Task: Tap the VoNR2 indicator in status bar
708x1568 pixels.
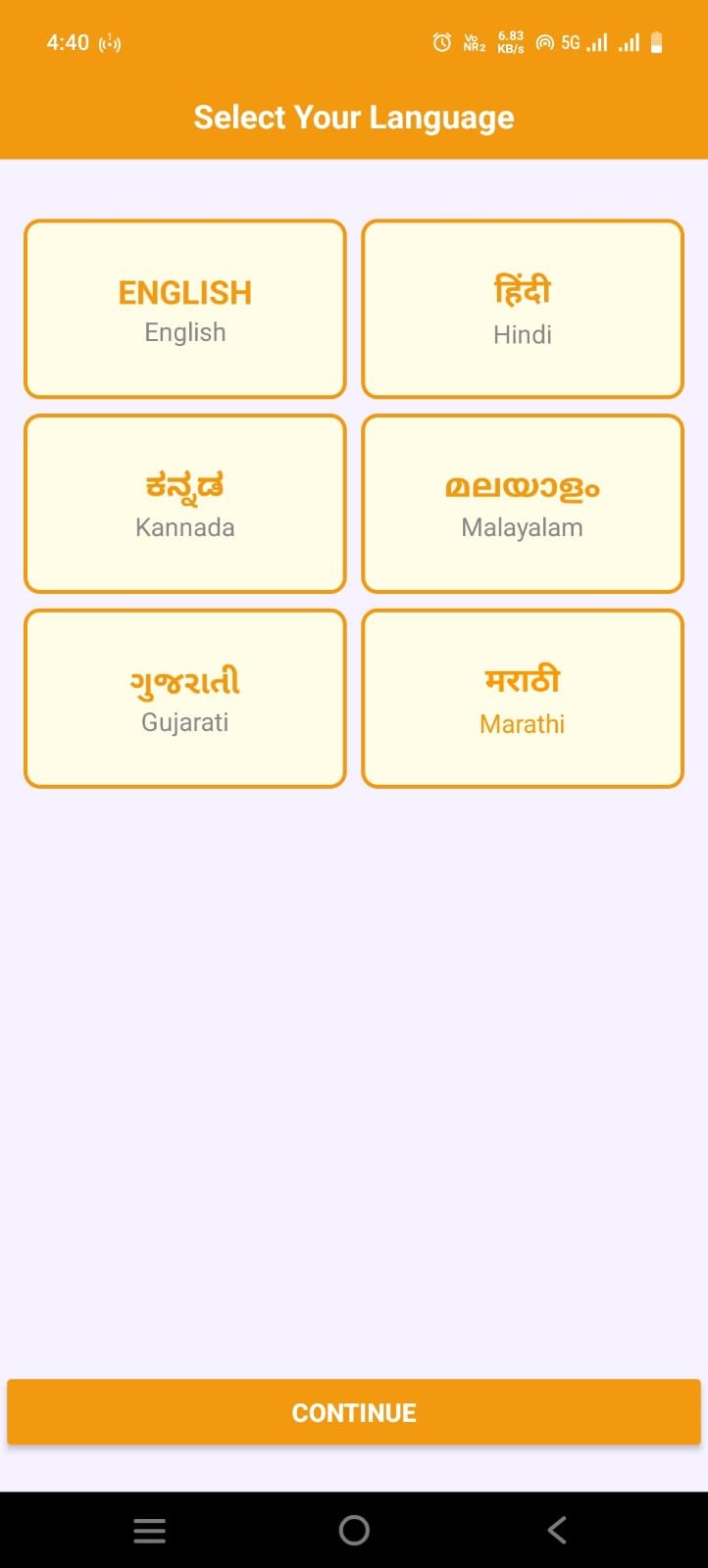Action: 473,42
